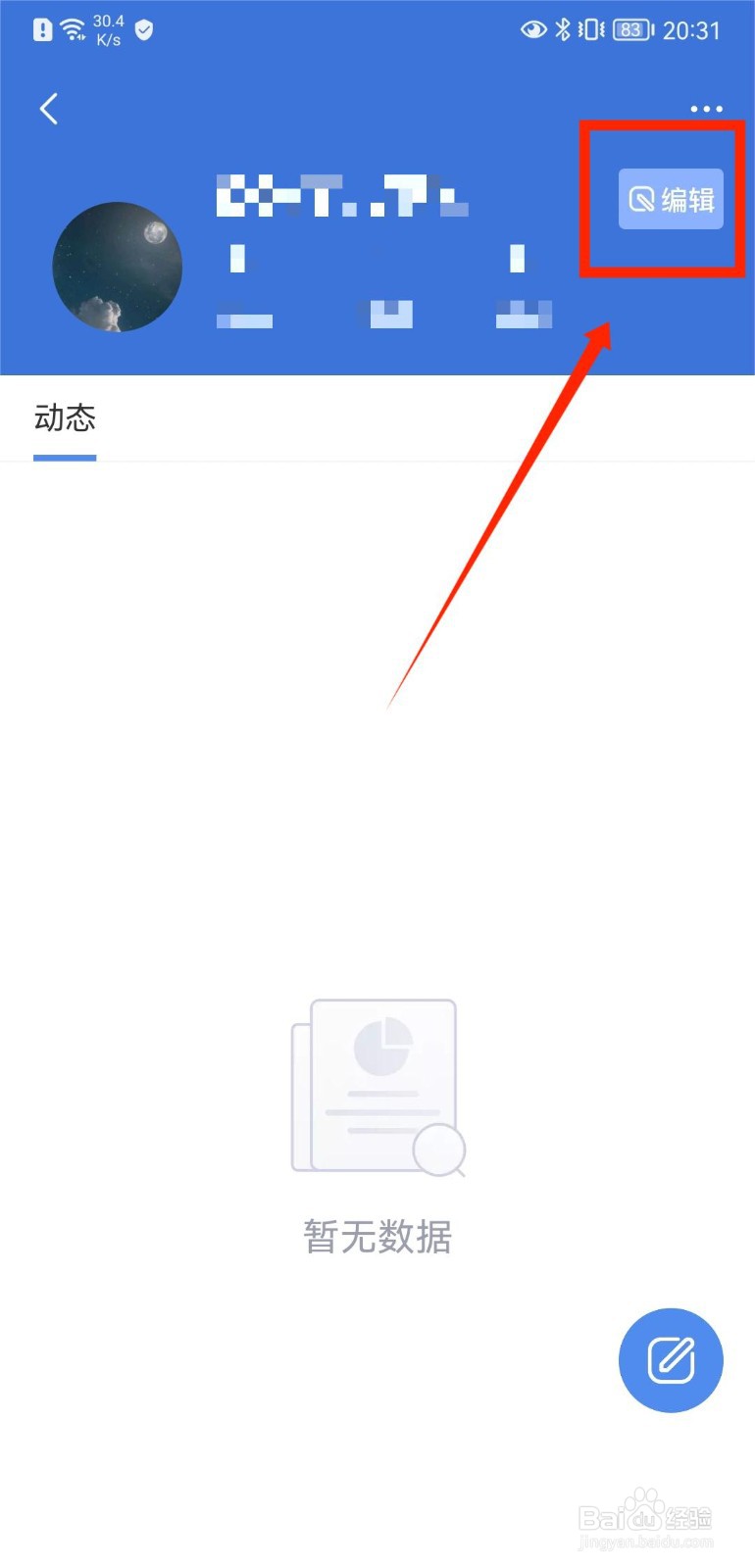Open the profile avatar picture
755x1568 pixels.
click(x=117, y=267)
